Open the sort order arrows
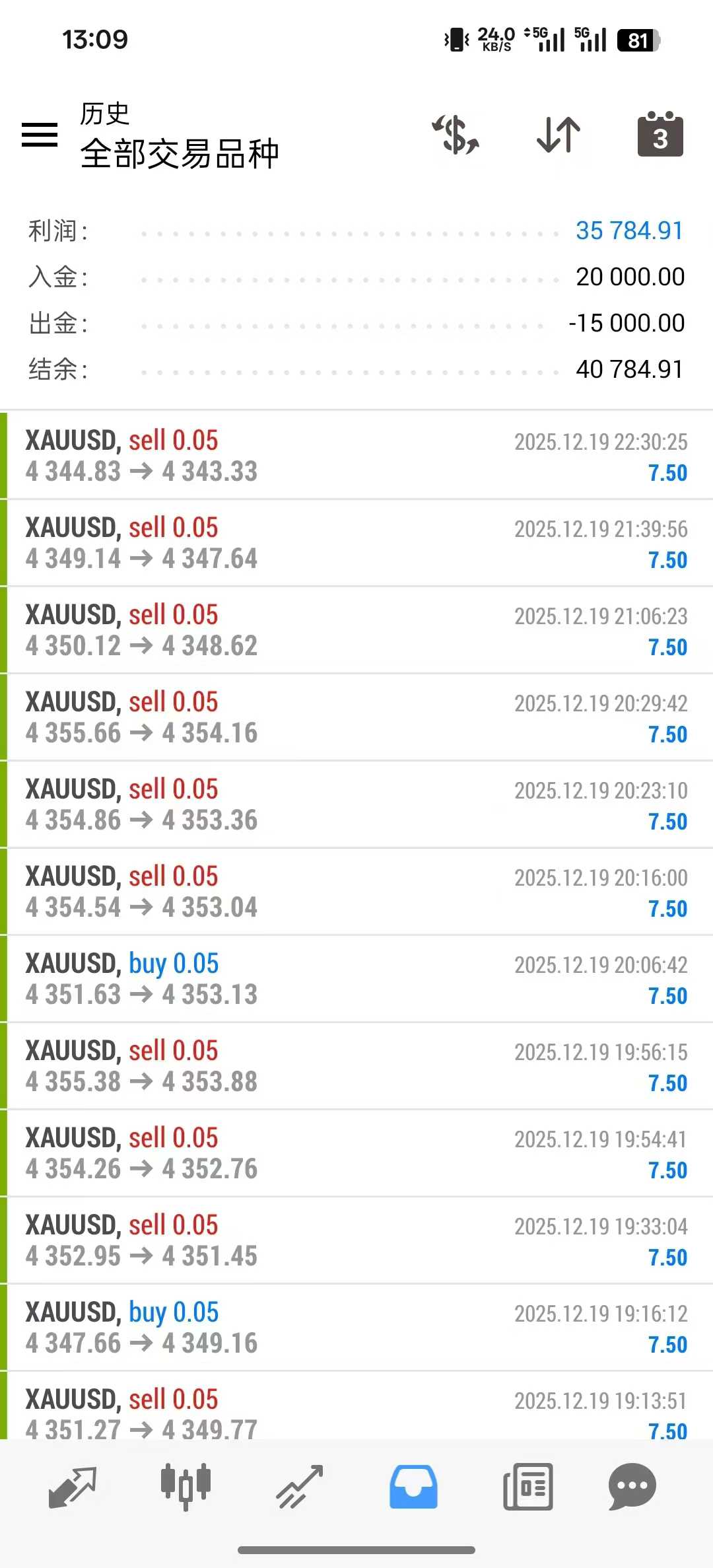Screen dimensions: 713x1568 tap(559, 135)
